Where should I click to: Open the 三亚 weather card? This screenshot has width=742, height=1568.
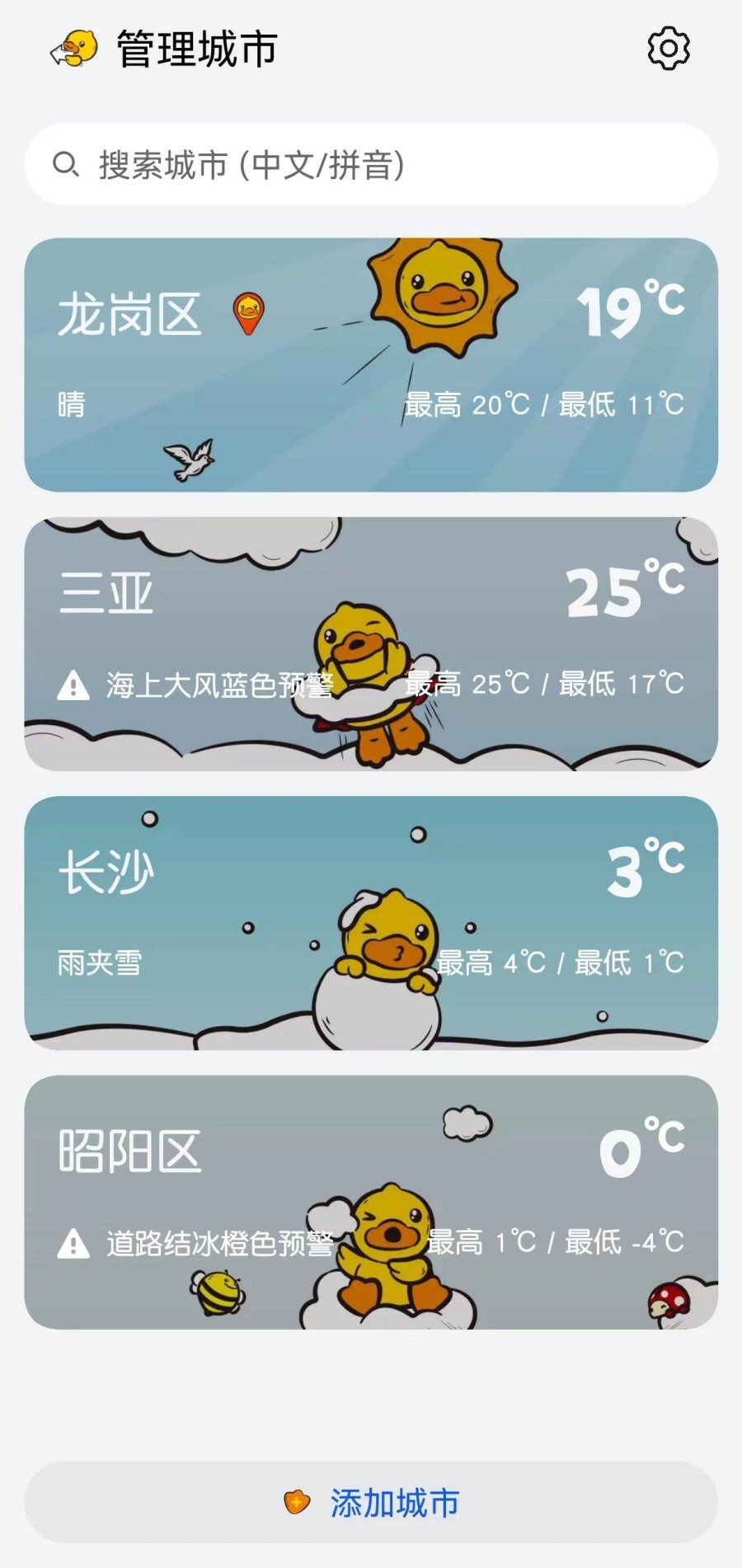(371, 644)
